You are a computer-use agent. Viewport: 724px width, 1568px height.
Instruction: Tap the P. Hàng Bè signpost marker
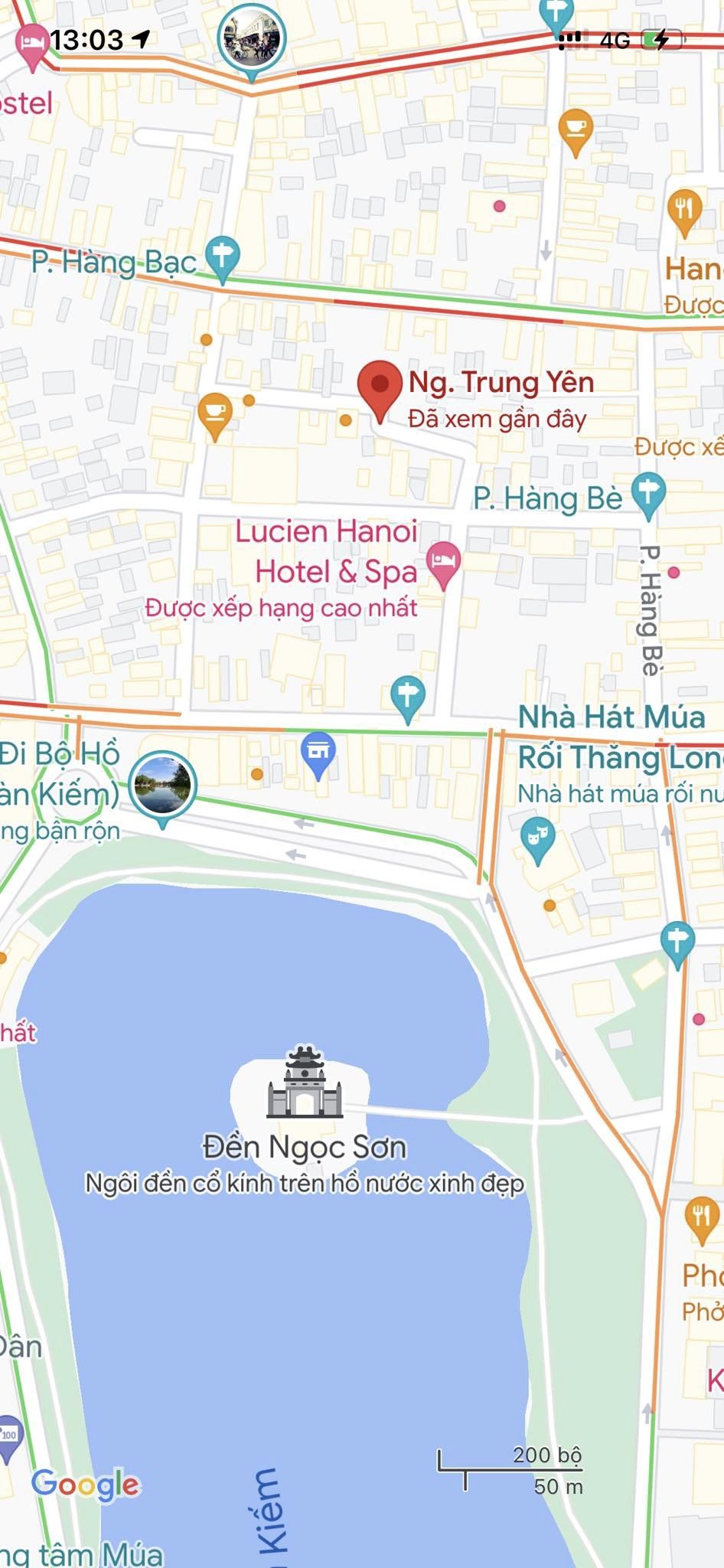(649, 496)
